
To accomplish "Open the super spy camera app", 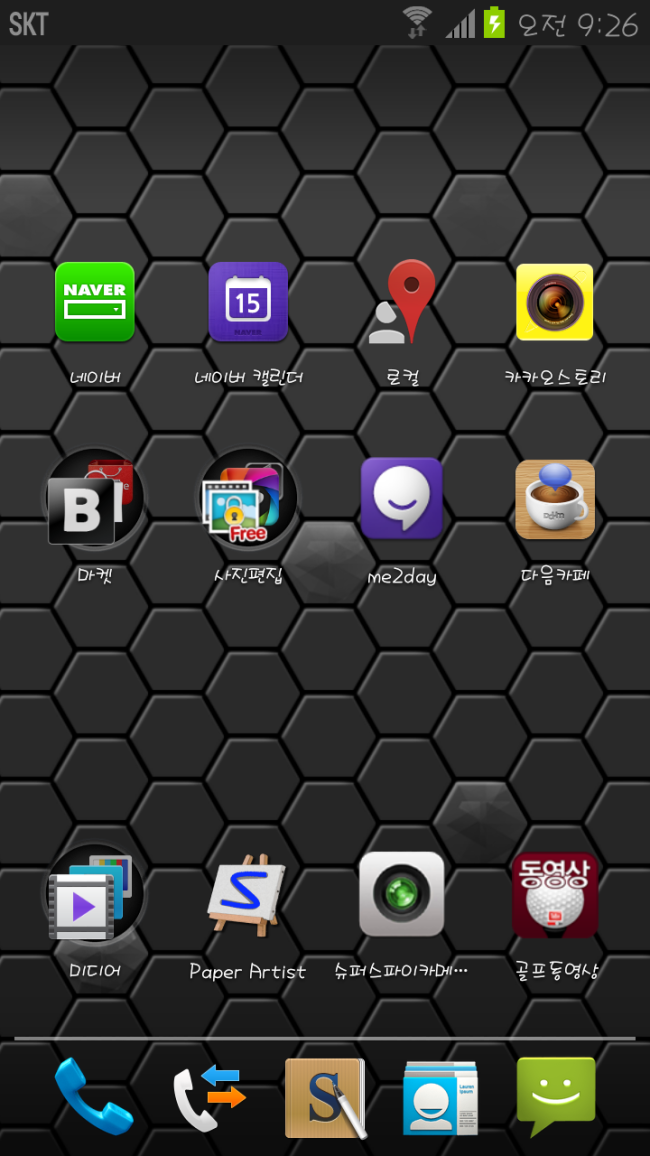I will click(x=402, y=894).
